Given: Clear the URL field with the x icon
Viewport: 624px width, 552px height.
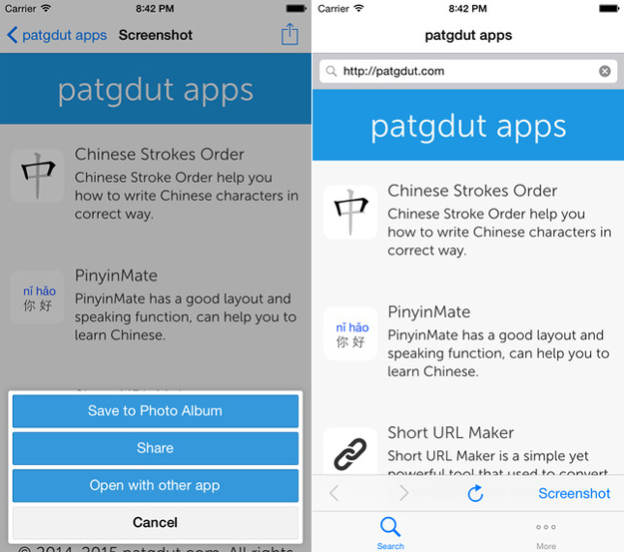Looking at the screenshot, I should pyautogui.click(x=605, y=71).
